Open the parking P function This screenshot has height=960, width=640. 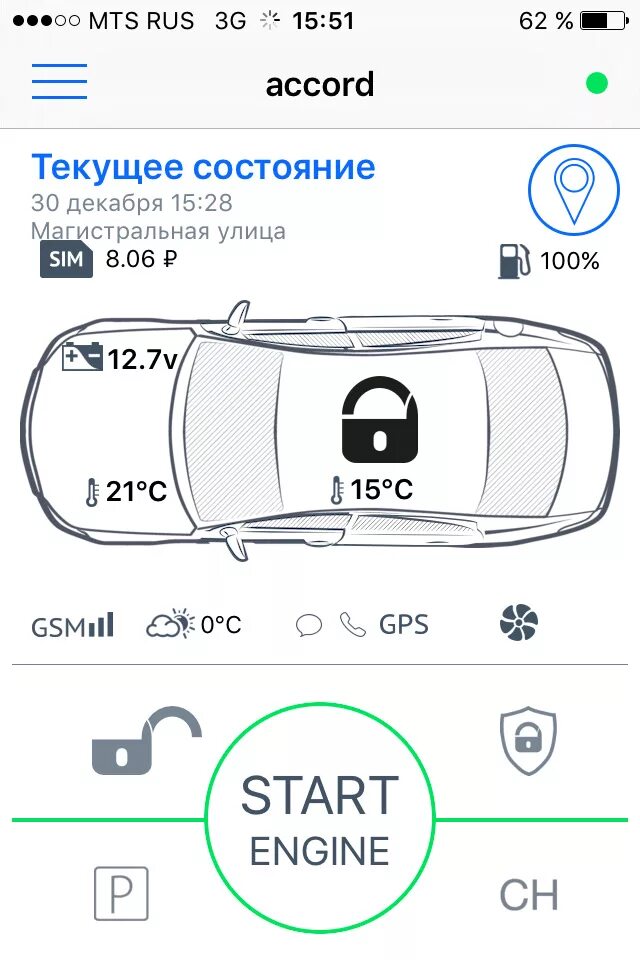[121, 893]
